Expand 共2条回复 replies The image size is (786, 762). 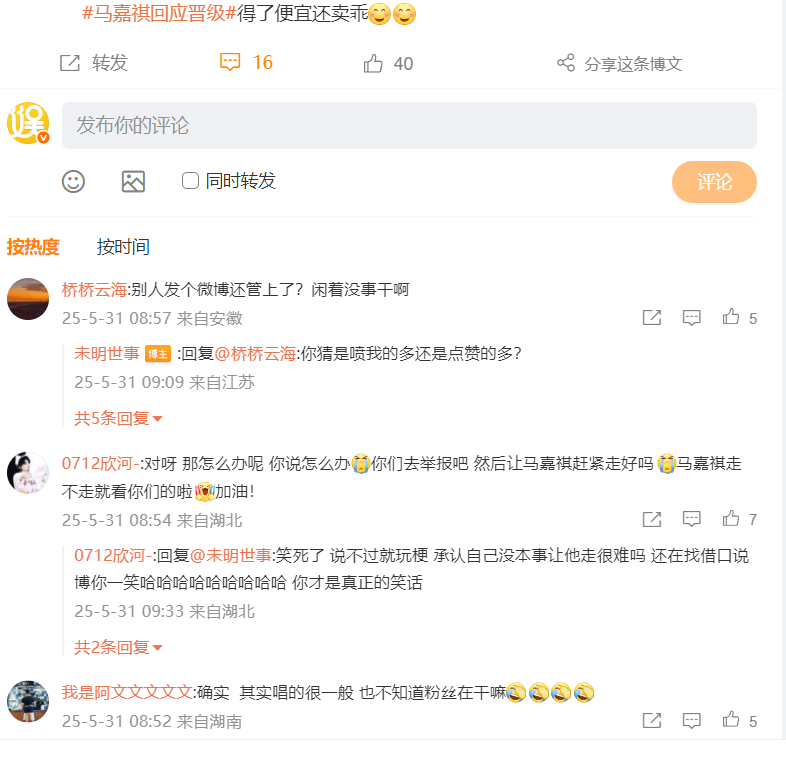tap(118, 647)
